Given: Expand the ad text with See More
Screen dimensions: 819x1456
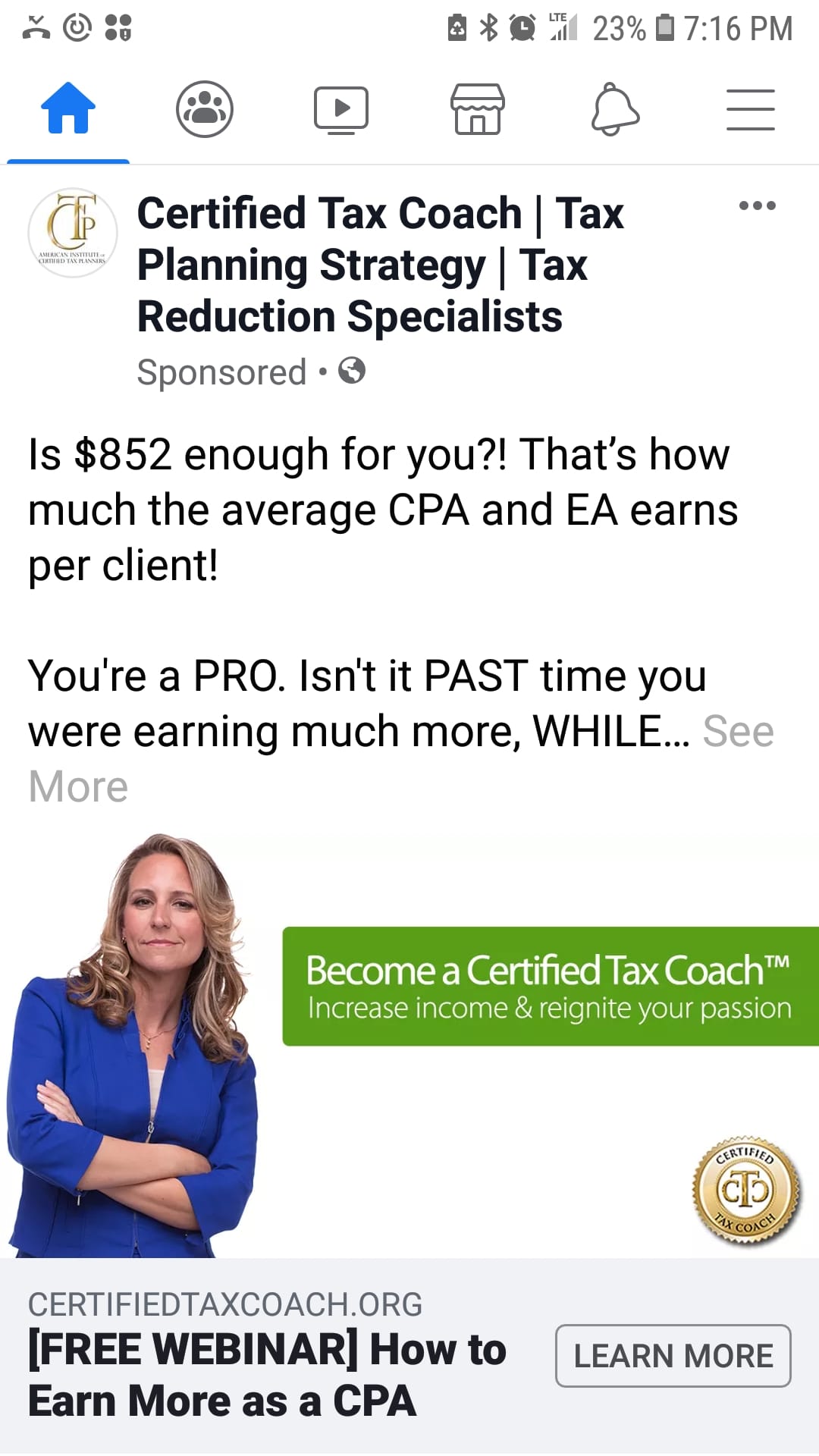Looking at the screenshot, I should [x=737, y=733].
